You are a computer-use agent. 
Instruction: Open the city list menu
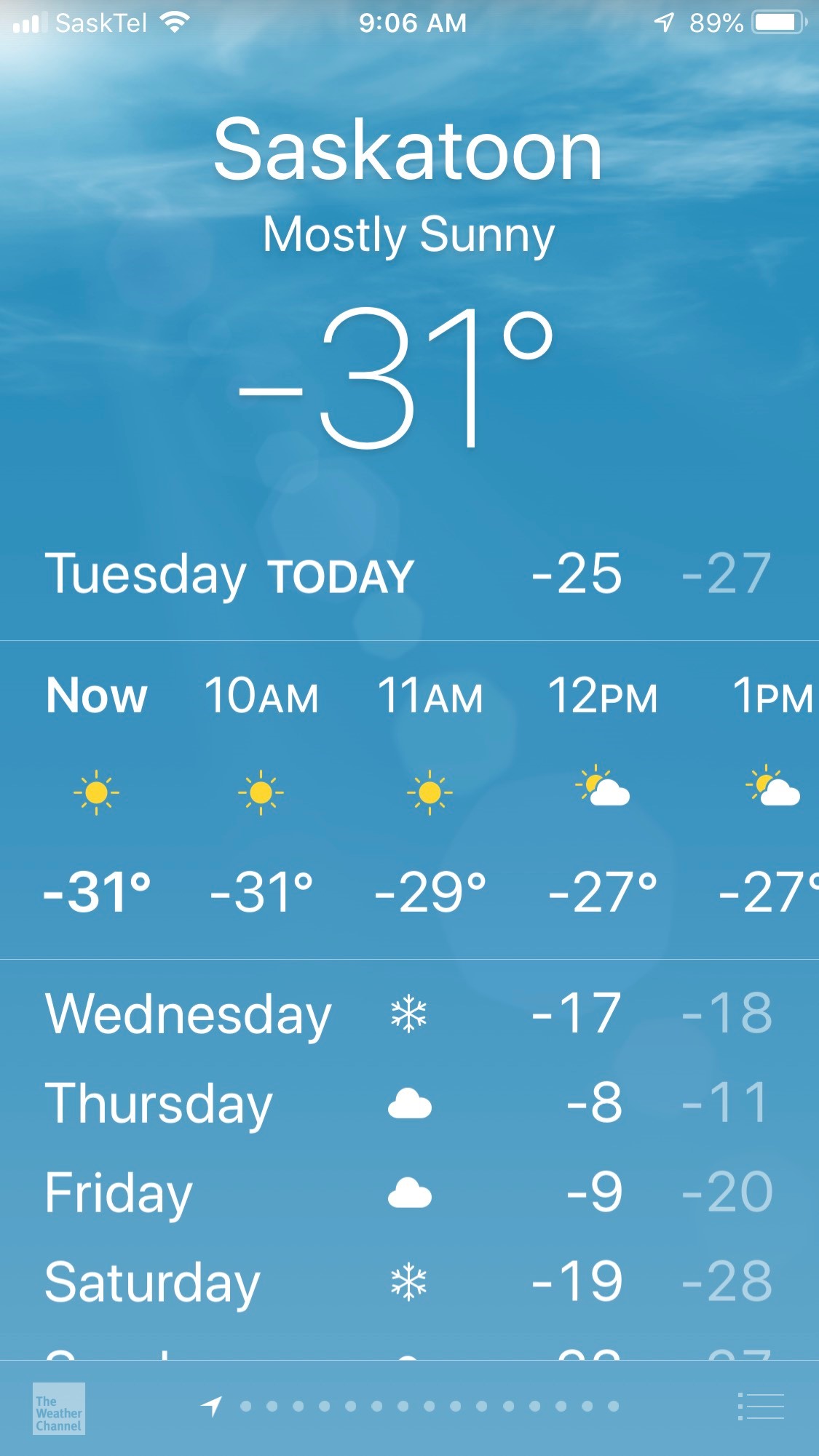pyautogui.click(x=761, y=1407)
